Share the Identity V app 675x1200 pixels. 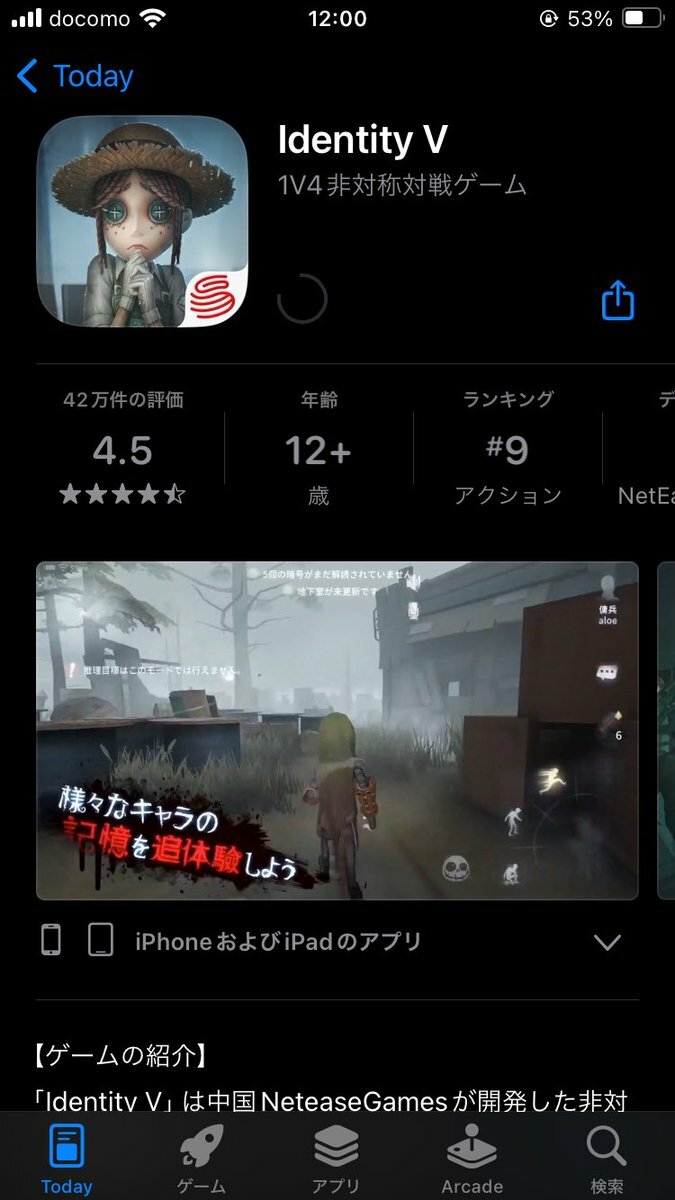tap(617, 300)
